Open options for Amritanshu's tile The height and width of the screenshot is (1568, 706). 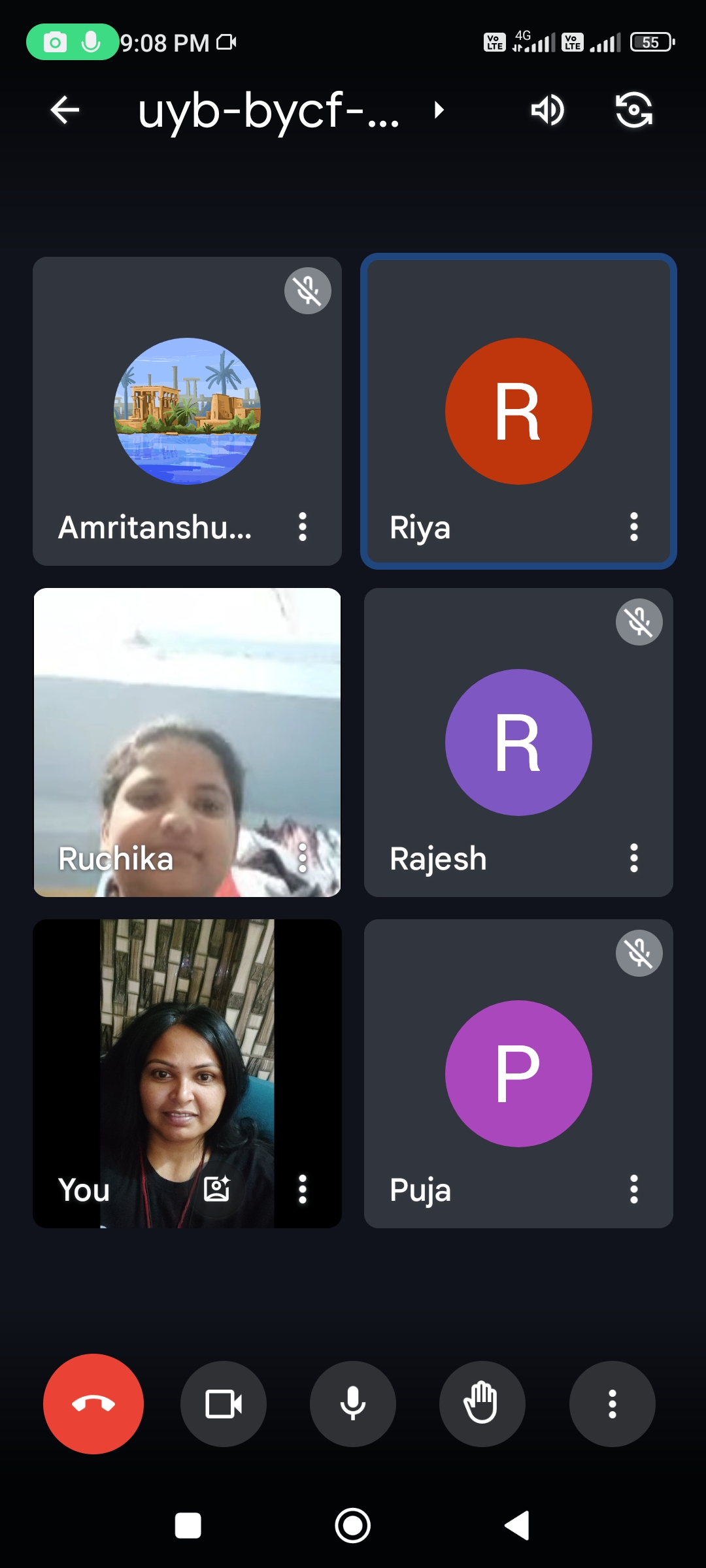[x=303, y=527]
